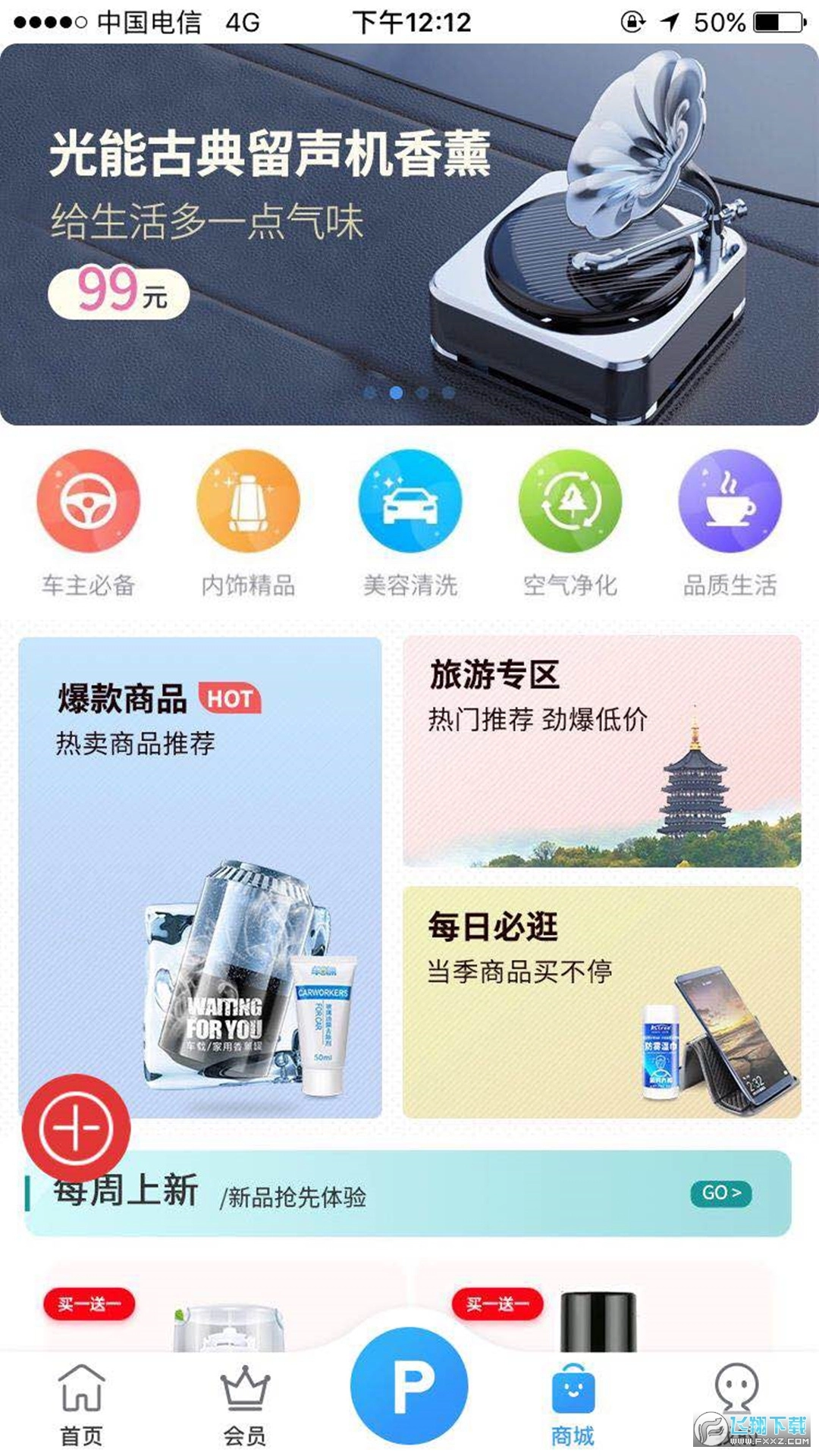Open the 车主必备 steering wheel category icon
This screenshot has height=1456, width=819.
(88, 502)
